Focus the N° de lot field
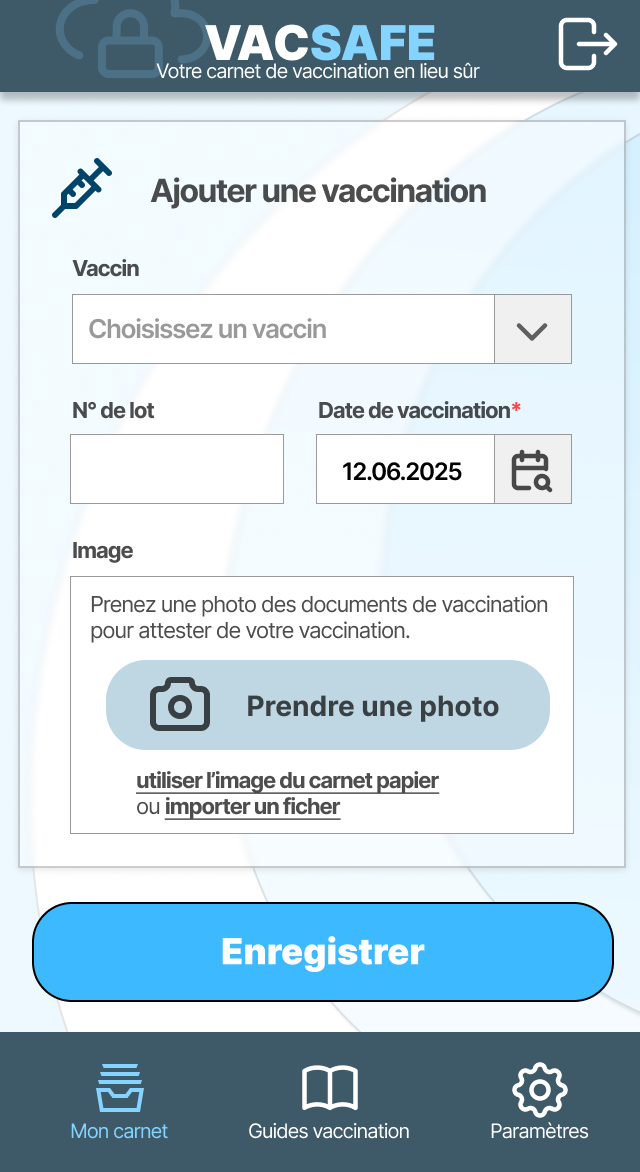This screenshot has height=1172, width=640. click(x=177, y=469)
